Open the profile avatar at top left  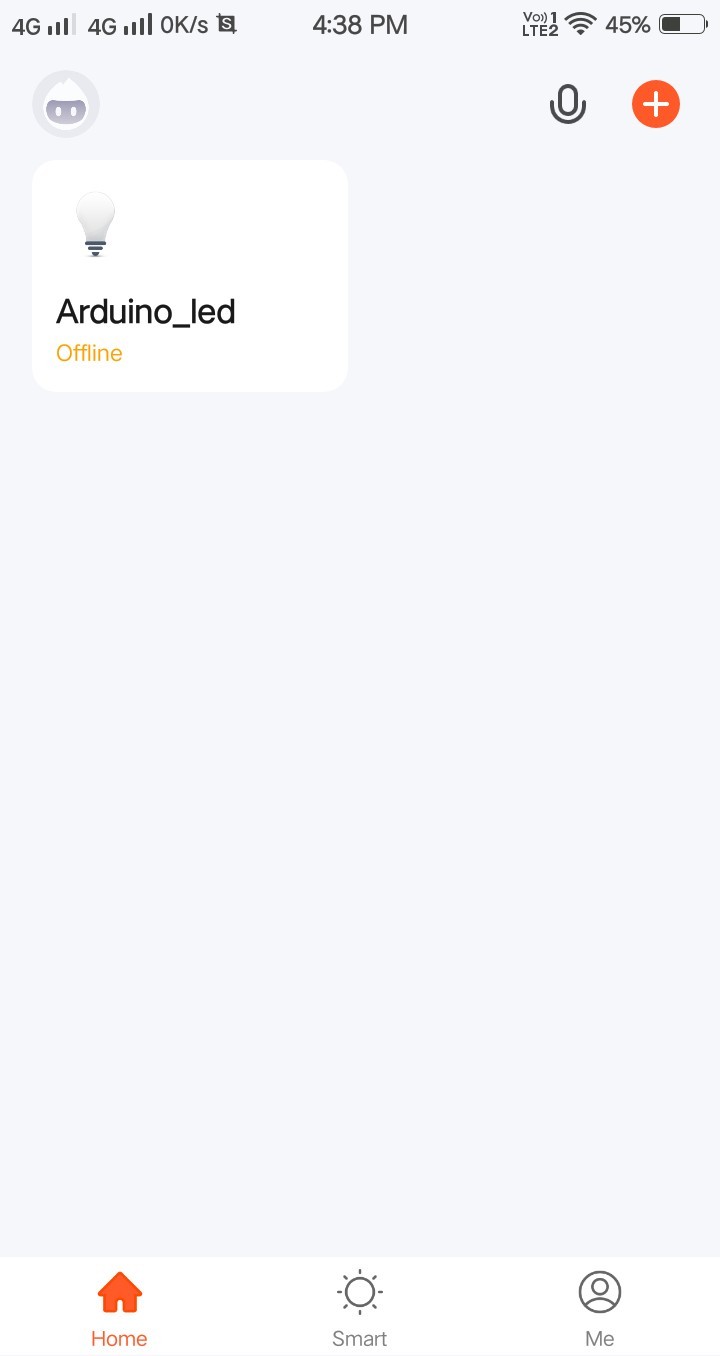(66, 104)
